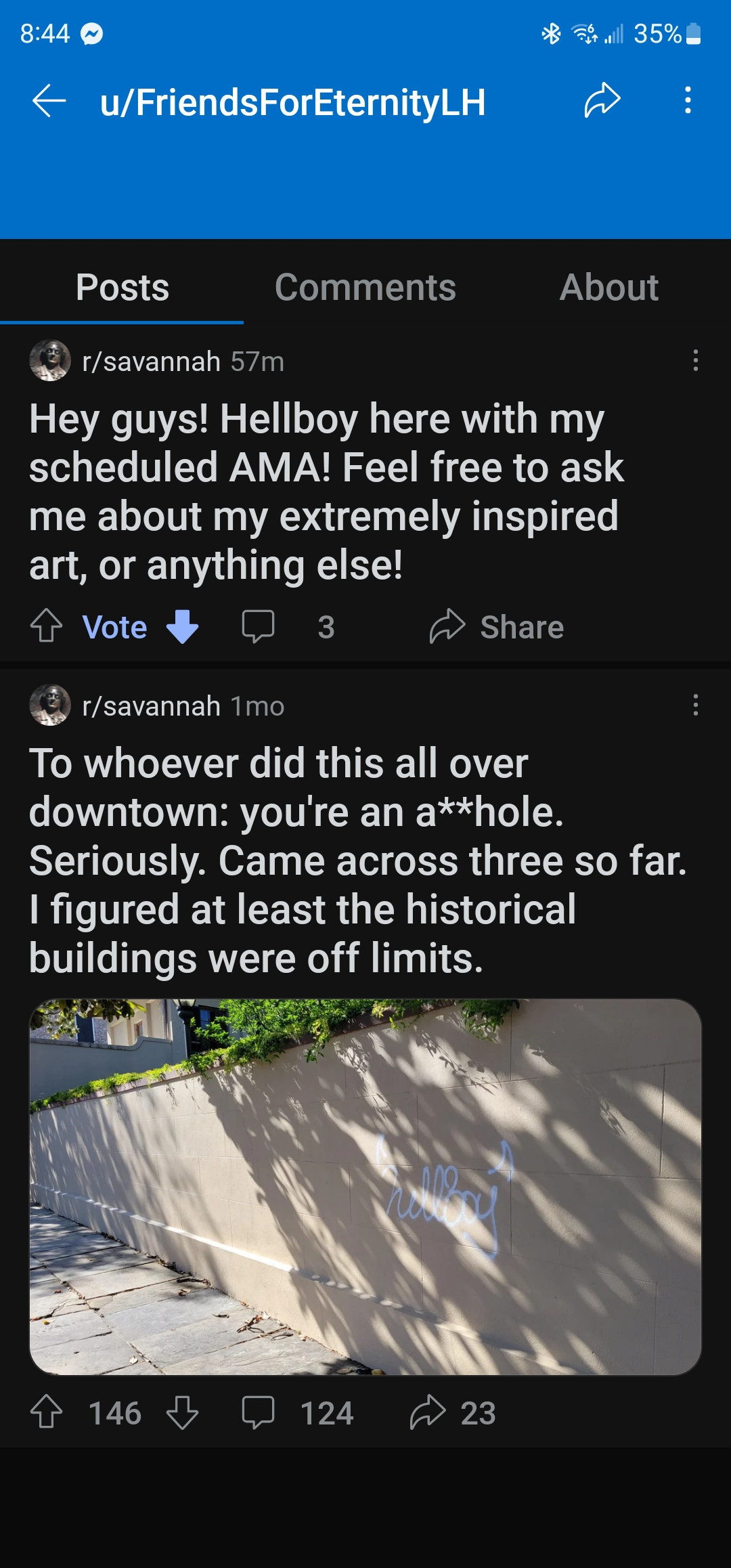The width and height of the screenshot is (731, 1568).
Task: Switch to the About tab
Action: [608, 287]
